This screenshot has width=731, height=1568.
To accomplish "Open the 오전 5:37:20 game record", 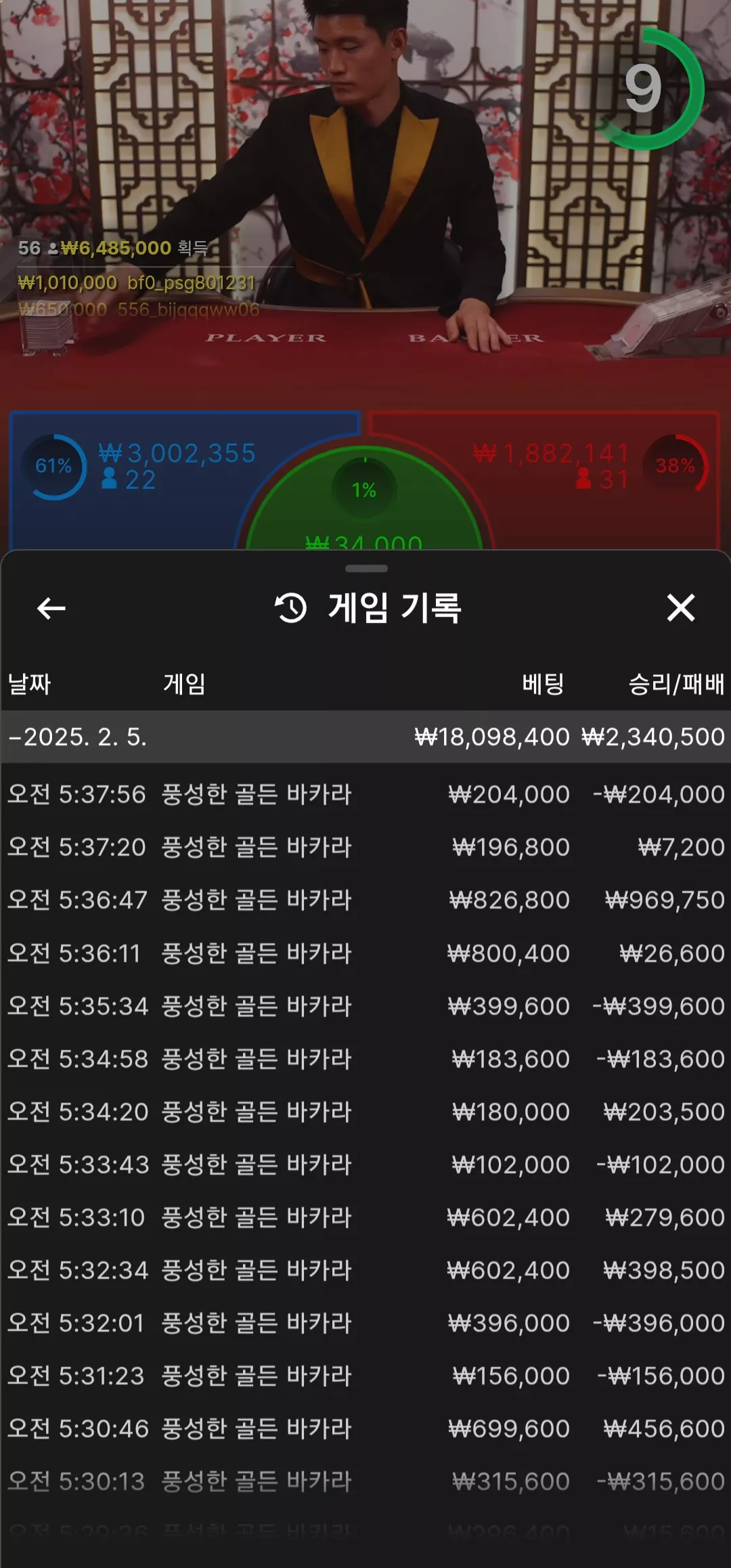I will pos(365,847).
